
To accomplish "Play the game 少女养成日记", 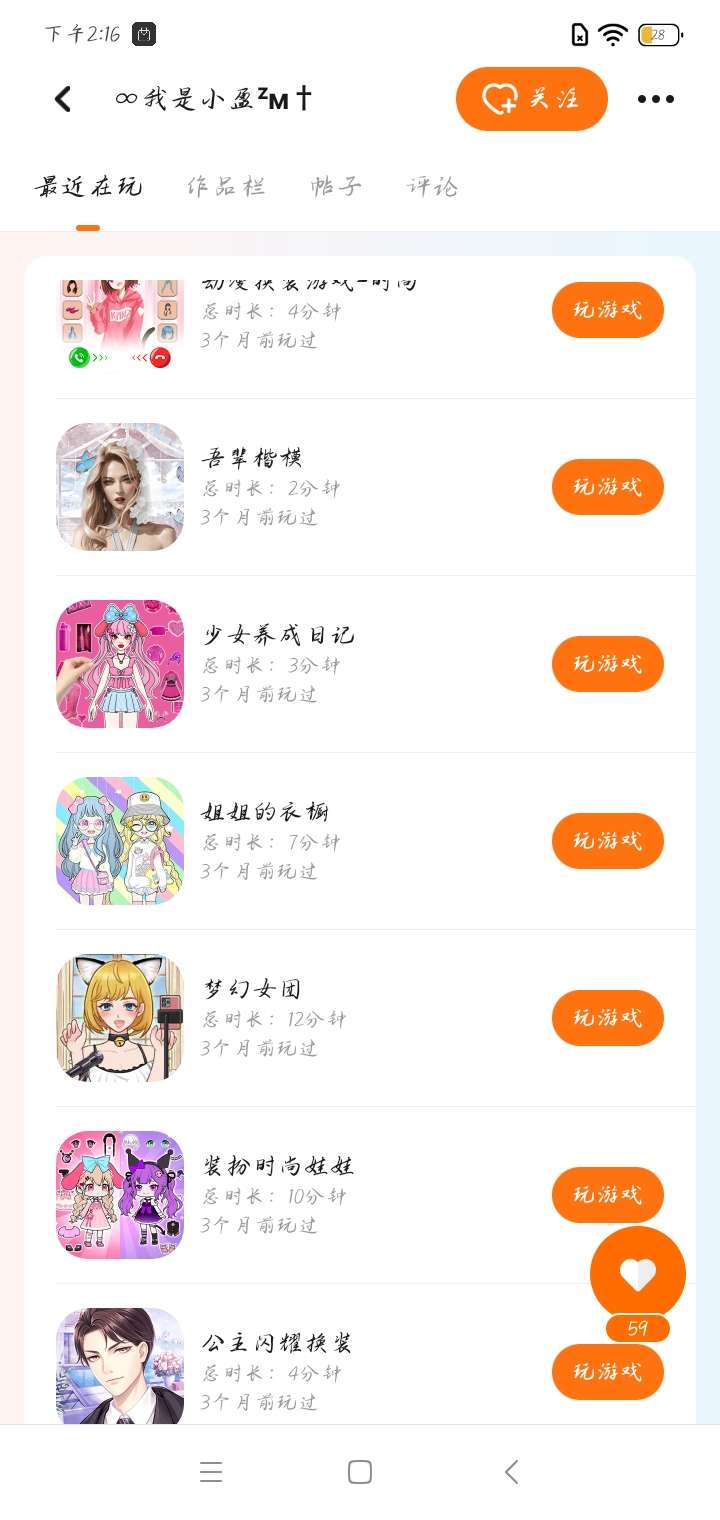I will click(x=607, y=664).
